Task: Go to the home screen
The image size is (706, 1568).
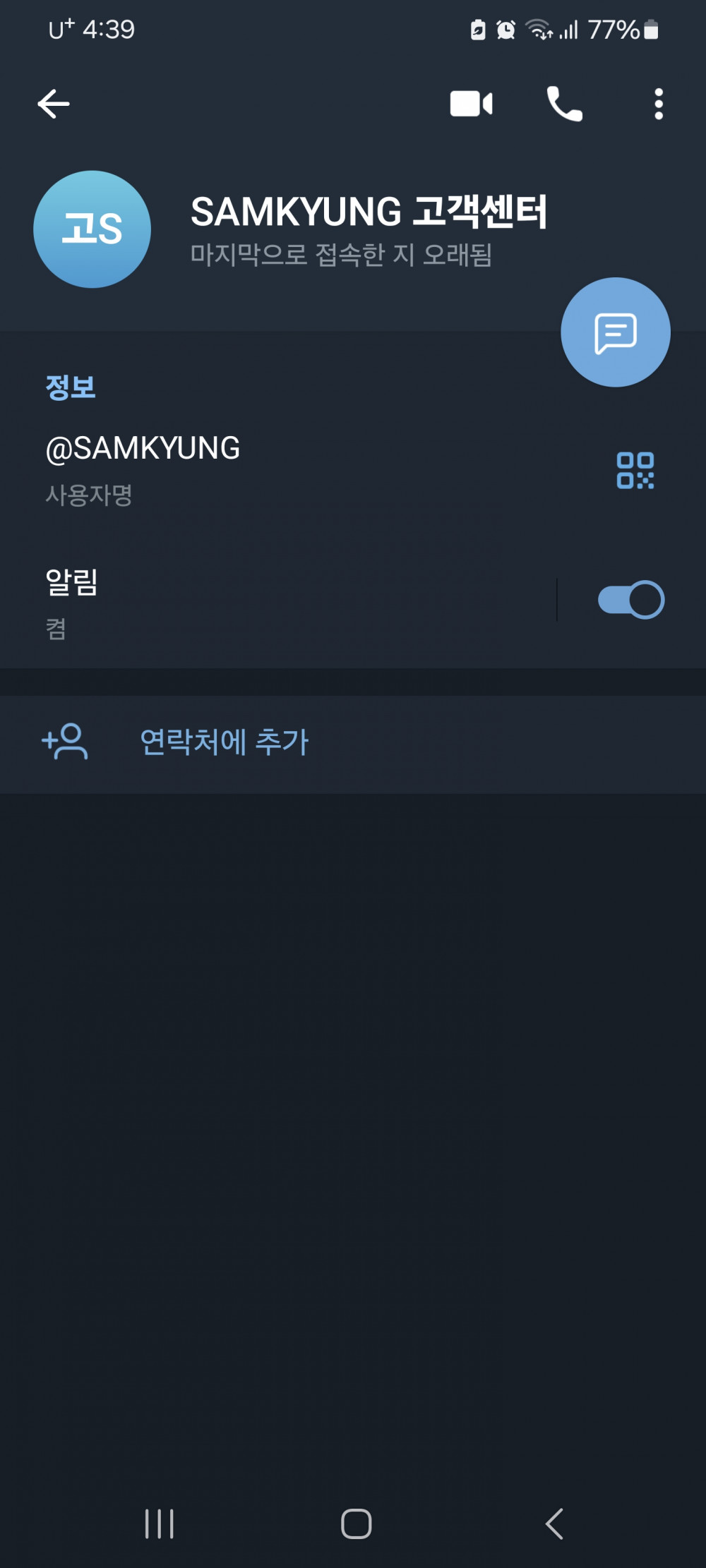Action: pos(356,1524)
